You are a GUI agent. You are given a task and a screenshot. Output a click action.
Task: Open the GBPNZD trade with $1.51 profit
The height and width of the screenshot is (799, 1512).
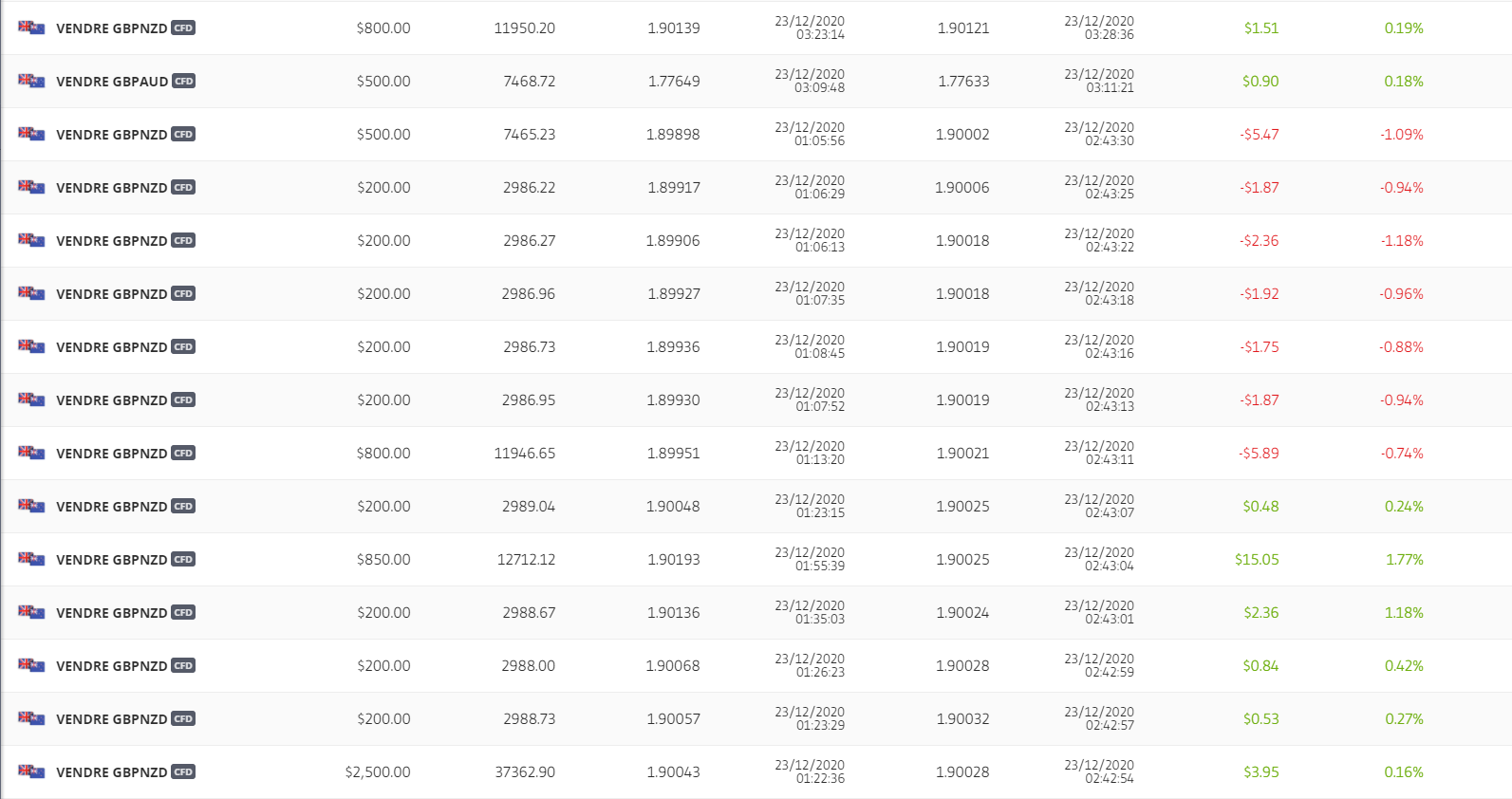(112, 28)
